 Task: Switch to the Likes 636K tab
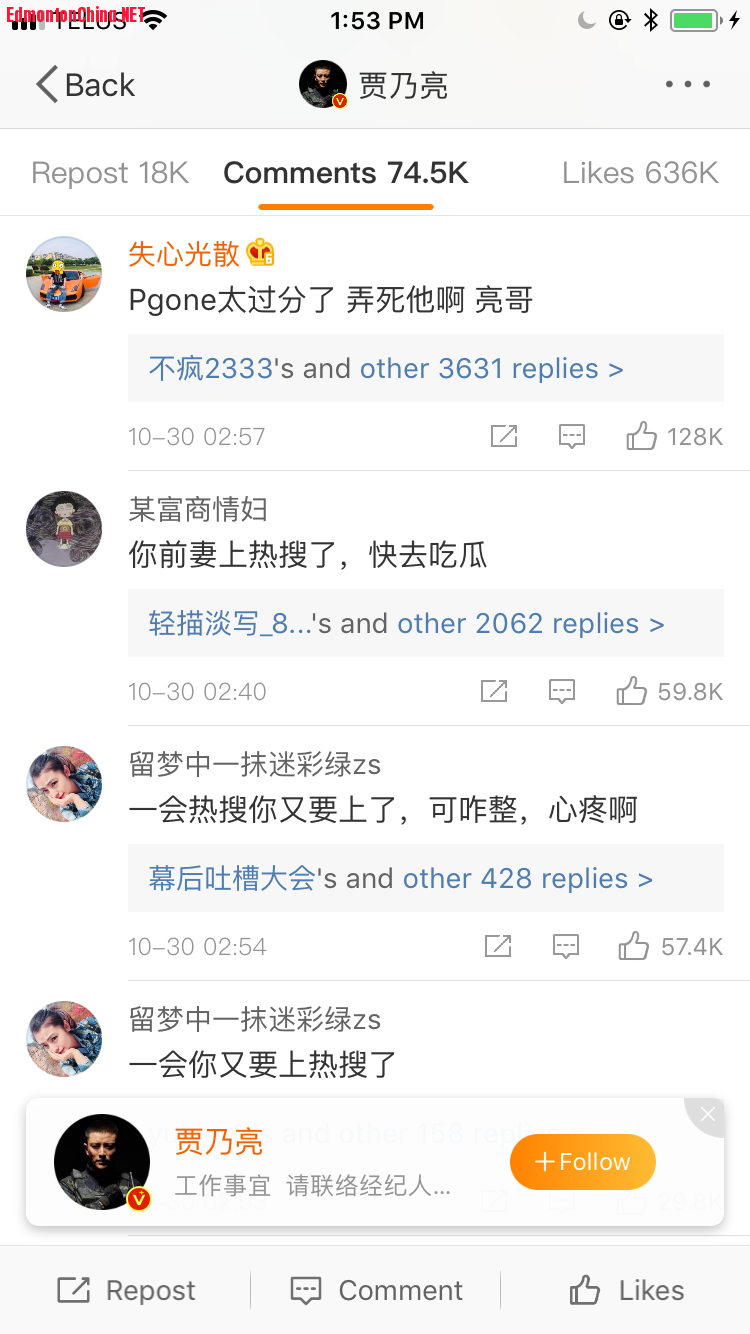click(x=640, y=172)
